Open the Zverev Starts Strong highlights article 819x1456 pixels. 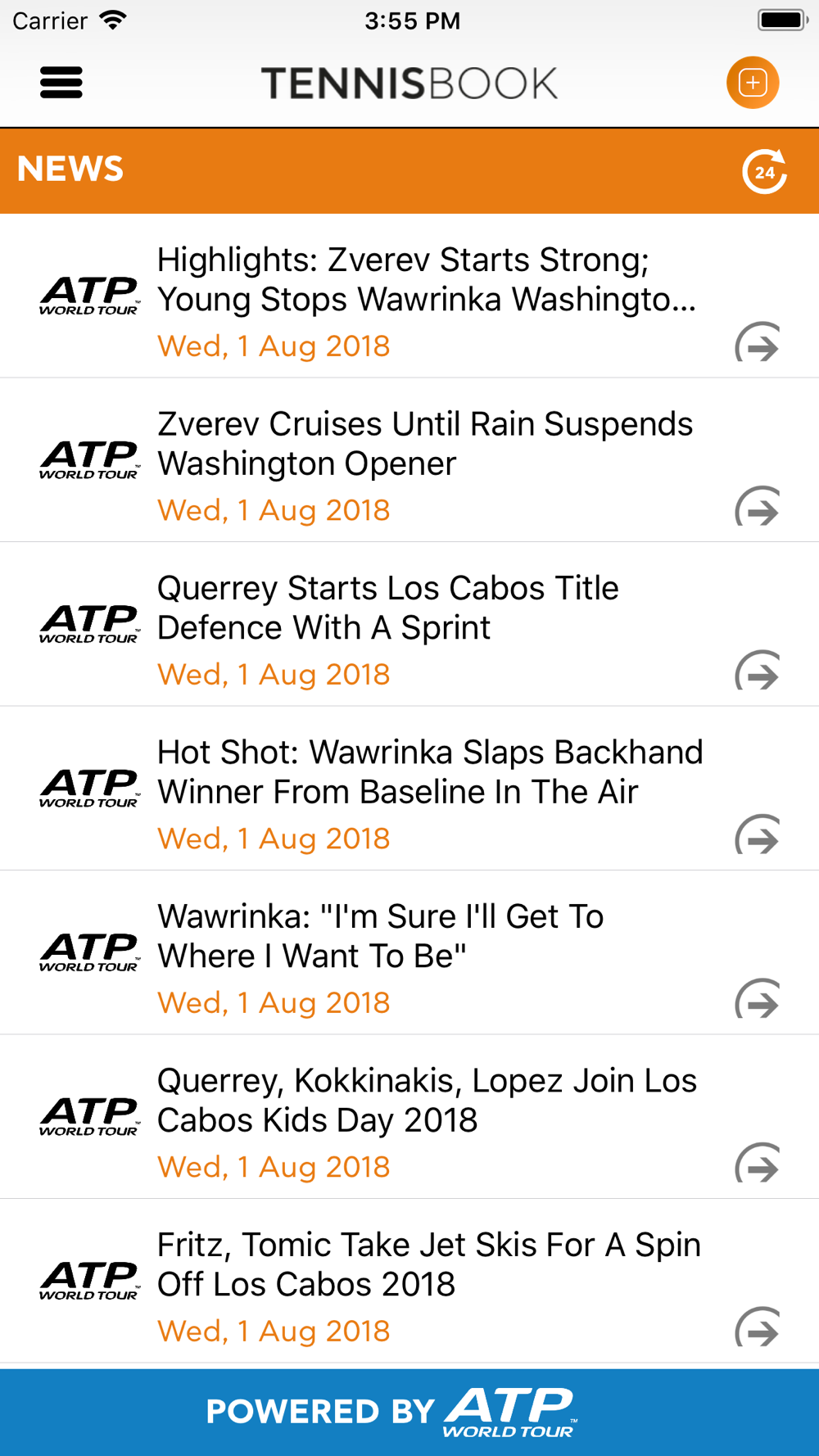(x=409, y=296)
